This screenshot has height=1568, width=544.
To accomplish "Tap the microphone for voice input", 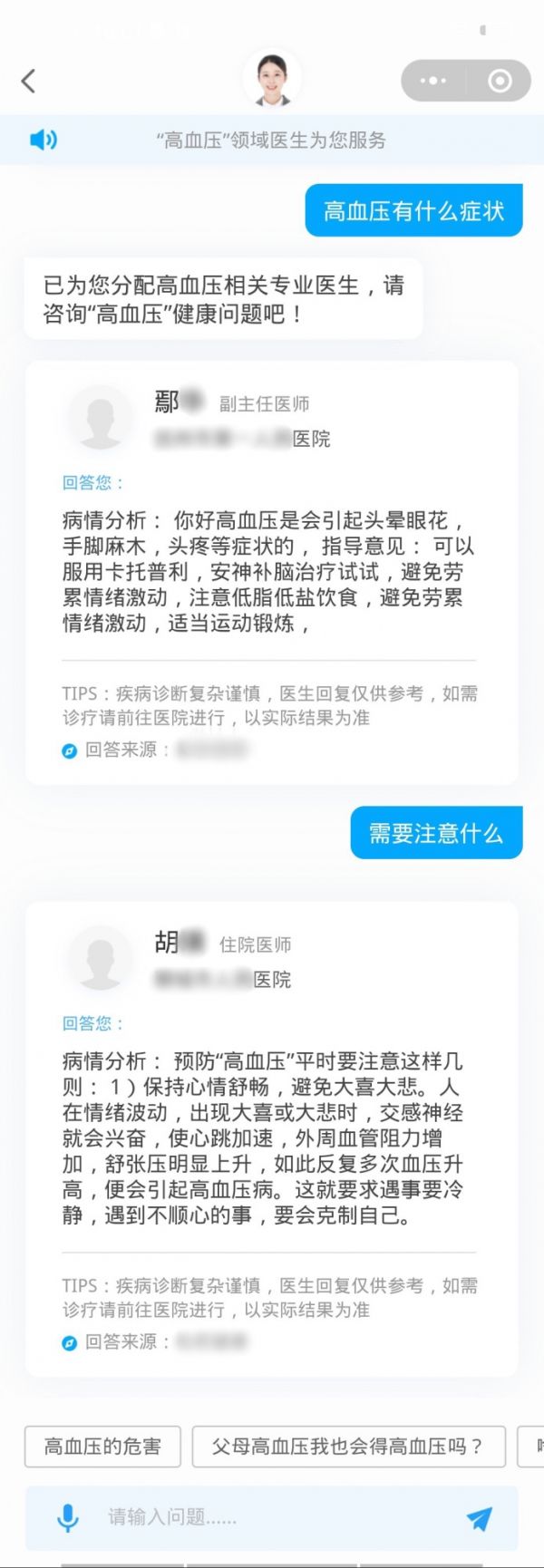I will point(68,1516).
